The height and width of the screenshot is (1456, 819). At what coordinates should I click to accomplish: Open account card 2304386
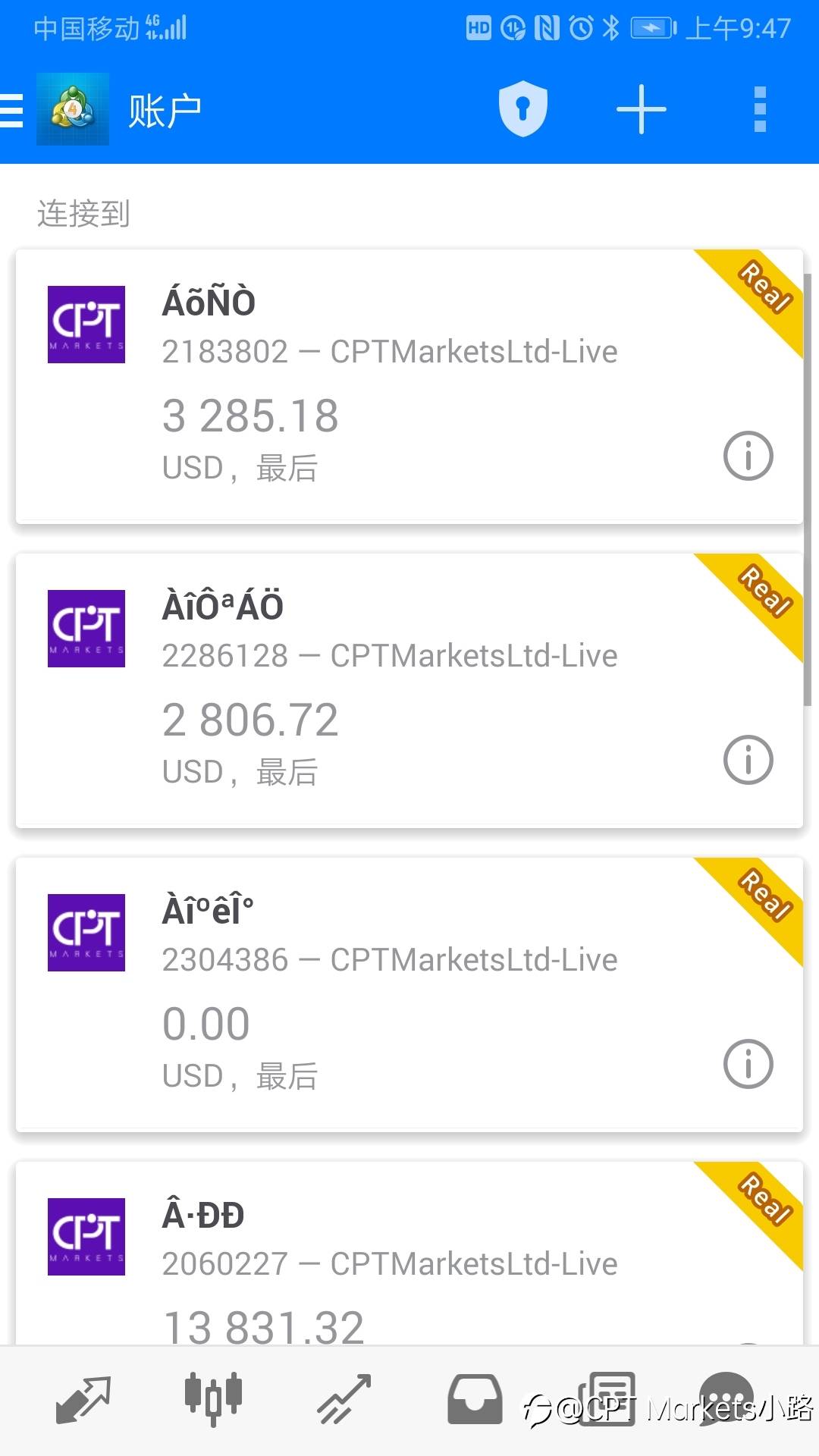[x=409, y=994]
